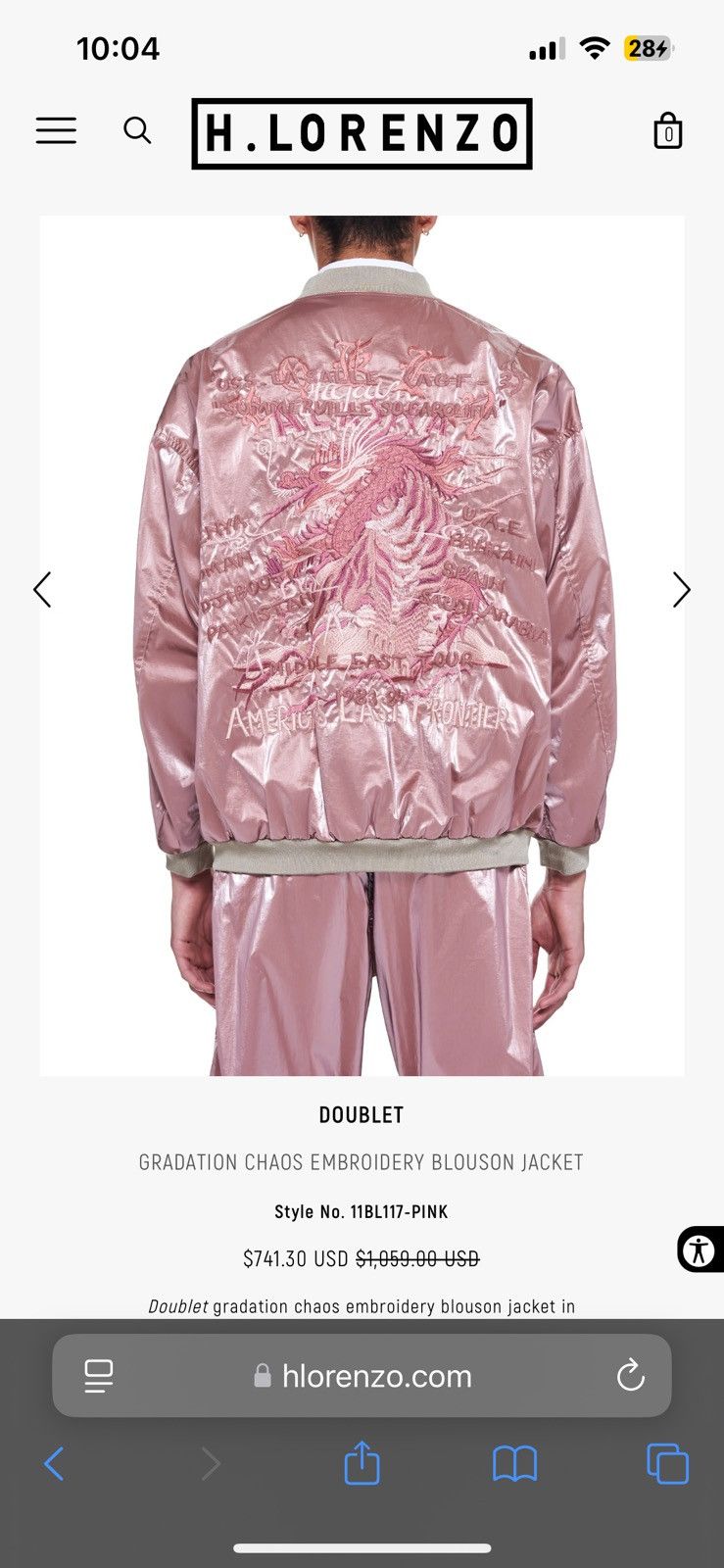Show the previous product image

pos(42,590)
